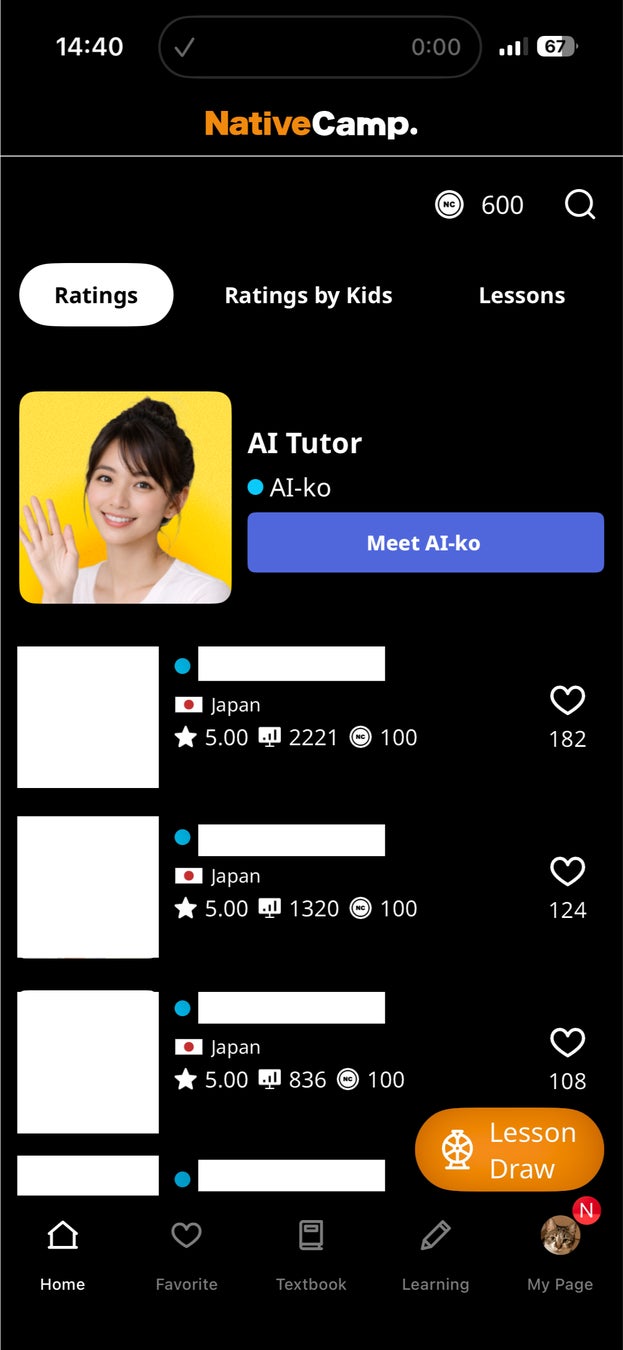Open the AI Tutor photo card
This screenshot has width=623, height=1350.
pyautogui.click(x=125, y=497)
